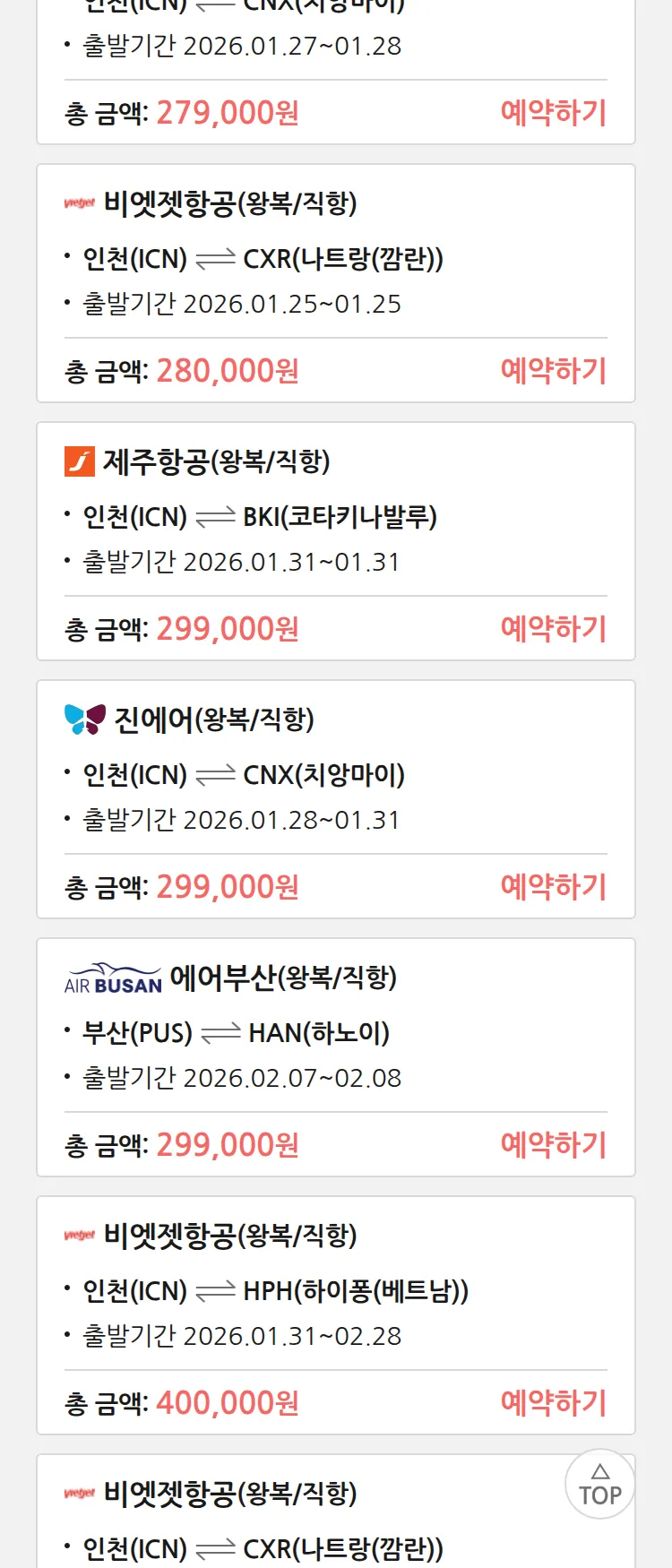The image size is (672, 1568).
Task: Book the Air Busan flight to Hanoi
Action: pos(553,1145)
